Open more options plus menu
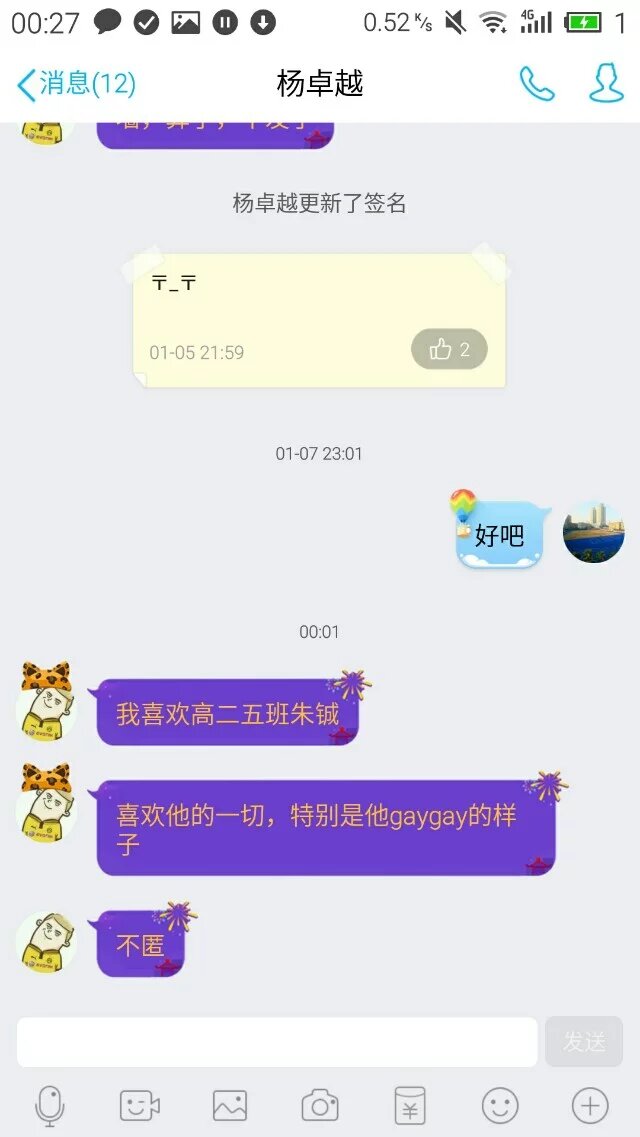Screen dimensions: 640x1137 tap(590, 1105)
